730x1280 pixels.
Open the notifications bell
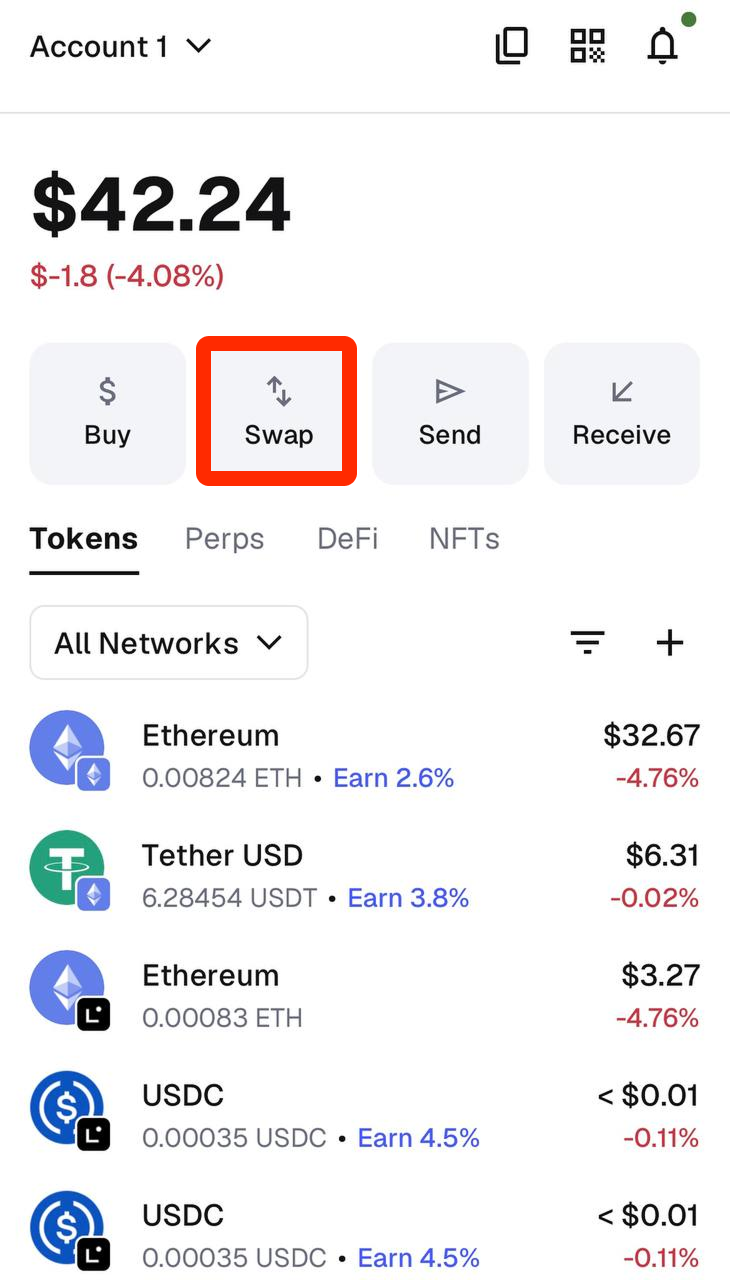(x=662, y=46)
